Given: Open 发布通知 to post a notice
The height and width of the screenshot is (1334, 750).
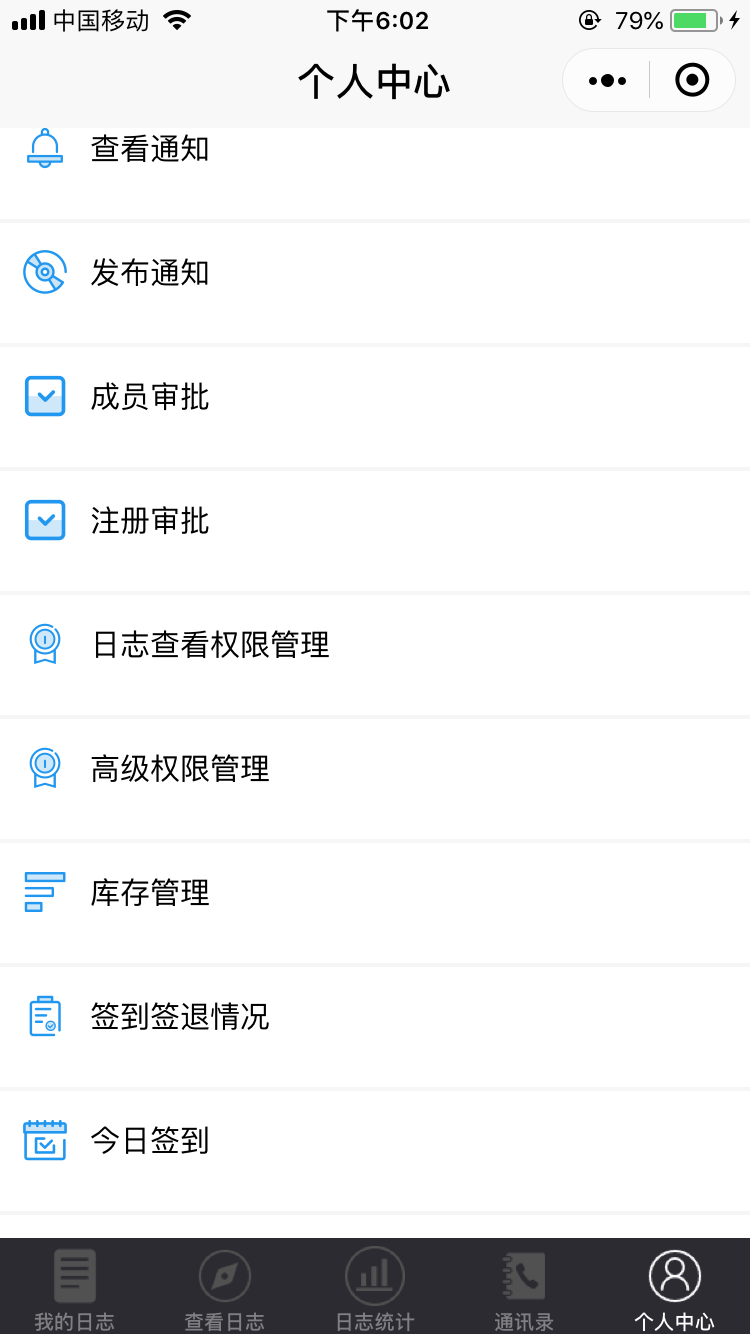Looking at the screenshot, I should click(x=375, y=283).
